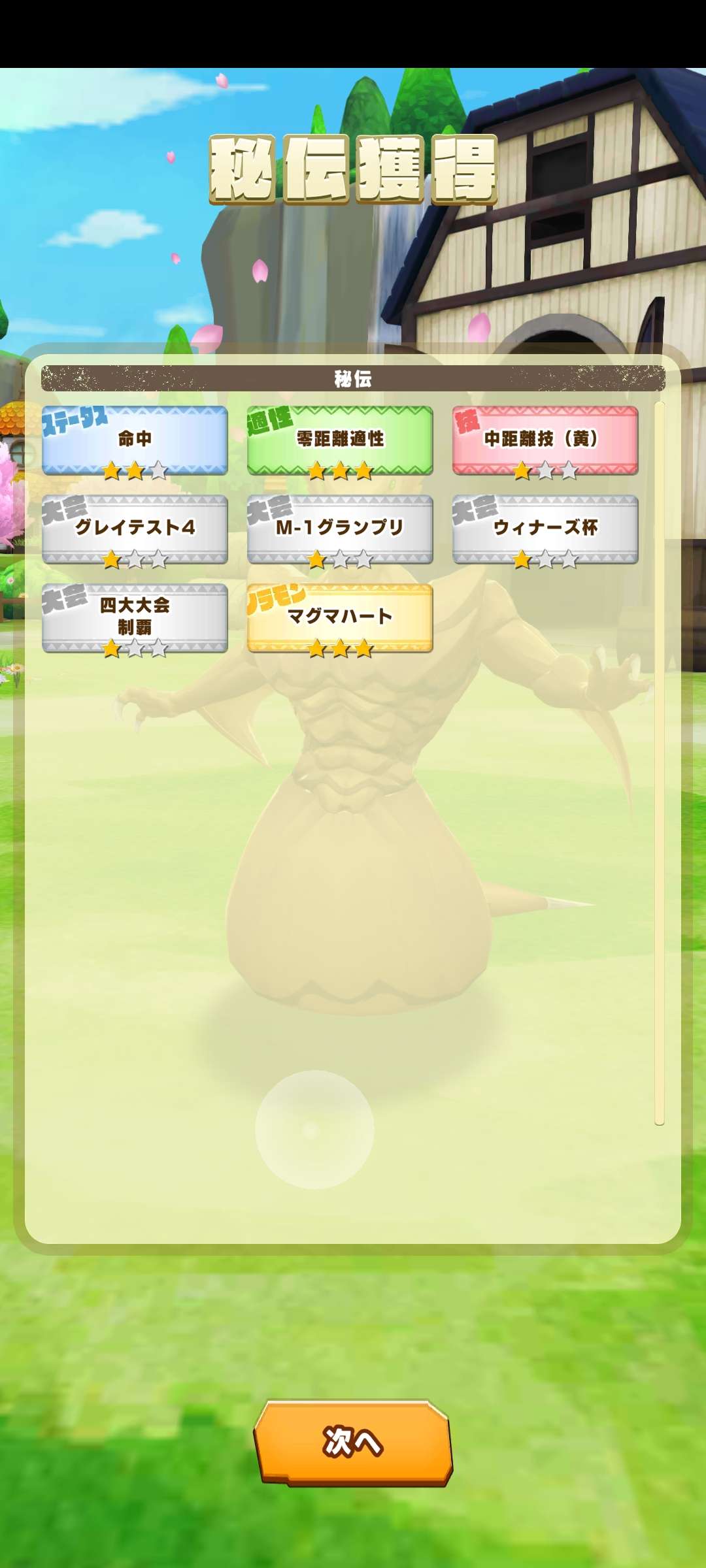This screenshot has height=1568, width=706.
Task: Open the 四大大会制覇 card
Action: [x=135, y=618]
